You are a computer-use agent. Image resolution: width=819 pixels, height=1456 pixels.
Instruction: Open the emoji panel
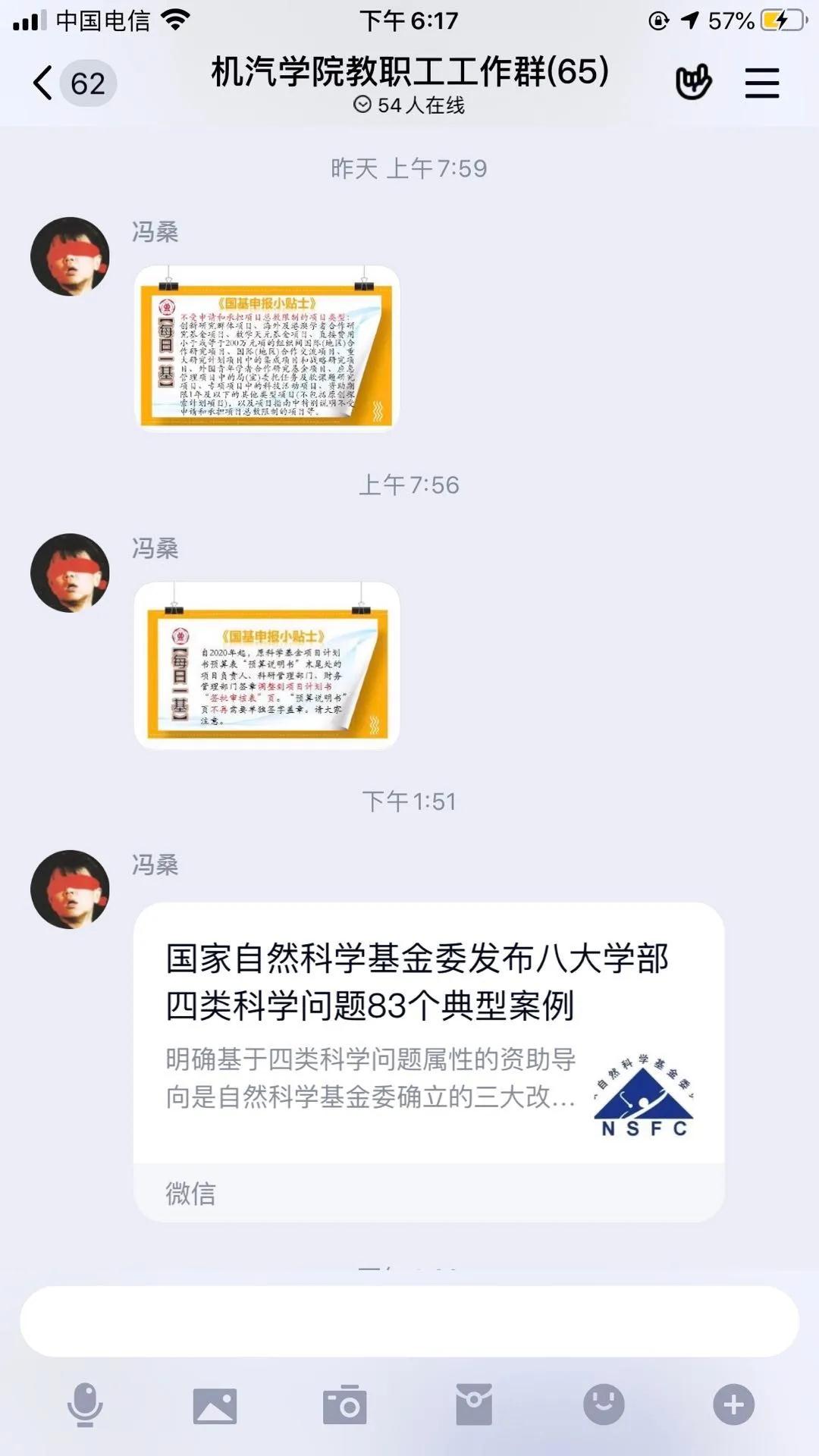pos(604,1404)
